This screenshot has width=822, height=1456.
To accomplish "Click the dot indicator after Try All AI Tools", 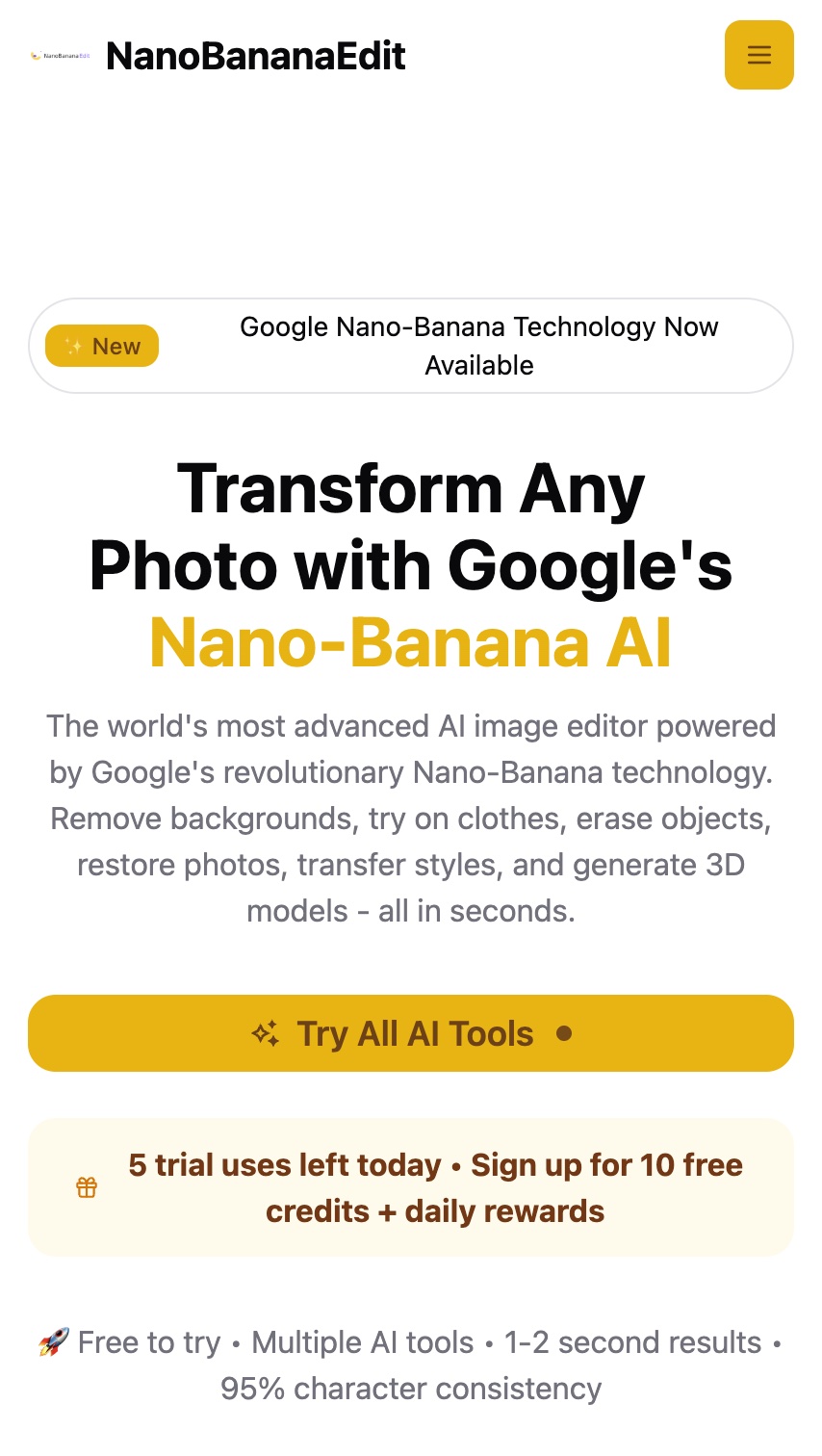I will pyautogui.click(x=564, y=1033).
